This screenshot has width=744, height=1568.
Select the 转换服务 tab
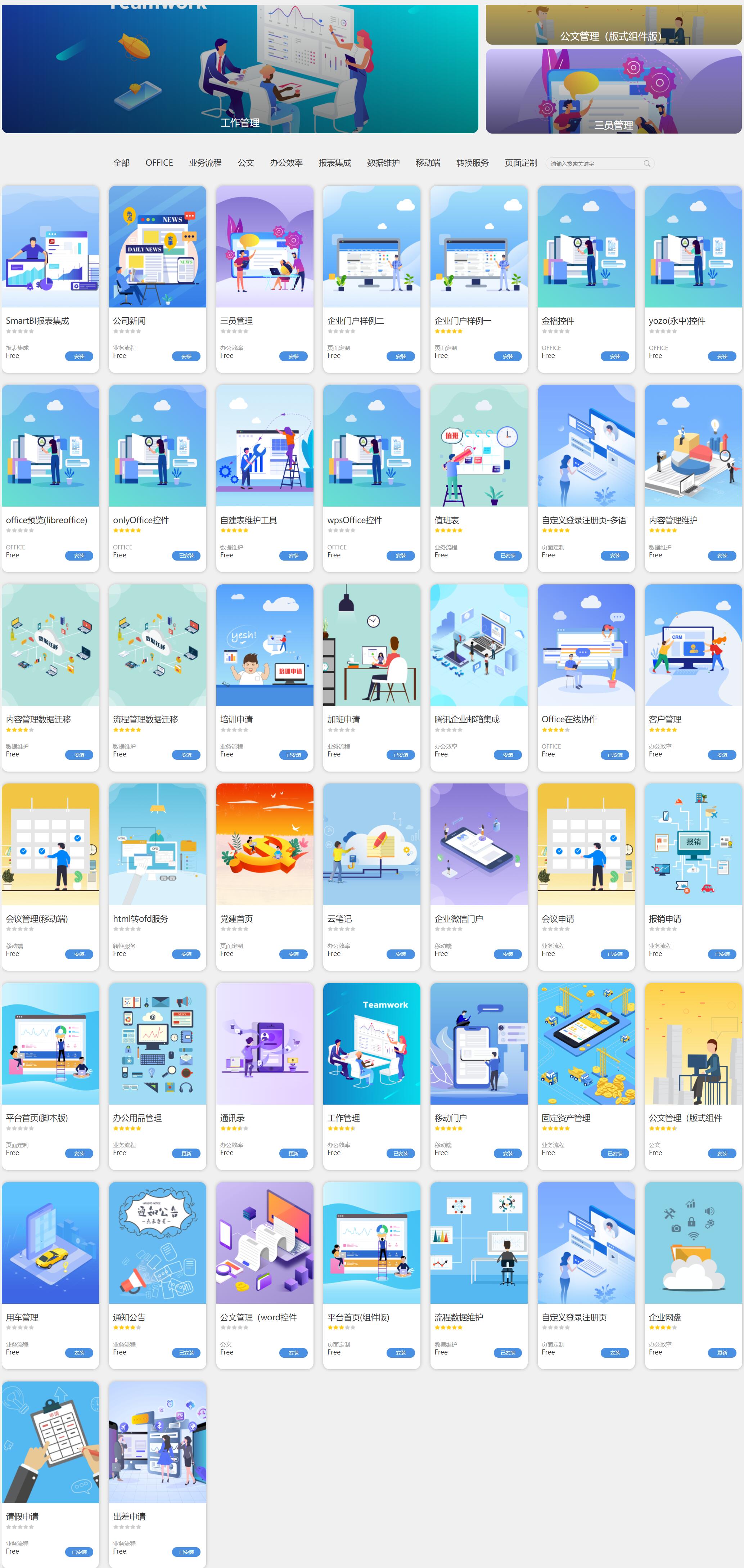pos(472,163)
